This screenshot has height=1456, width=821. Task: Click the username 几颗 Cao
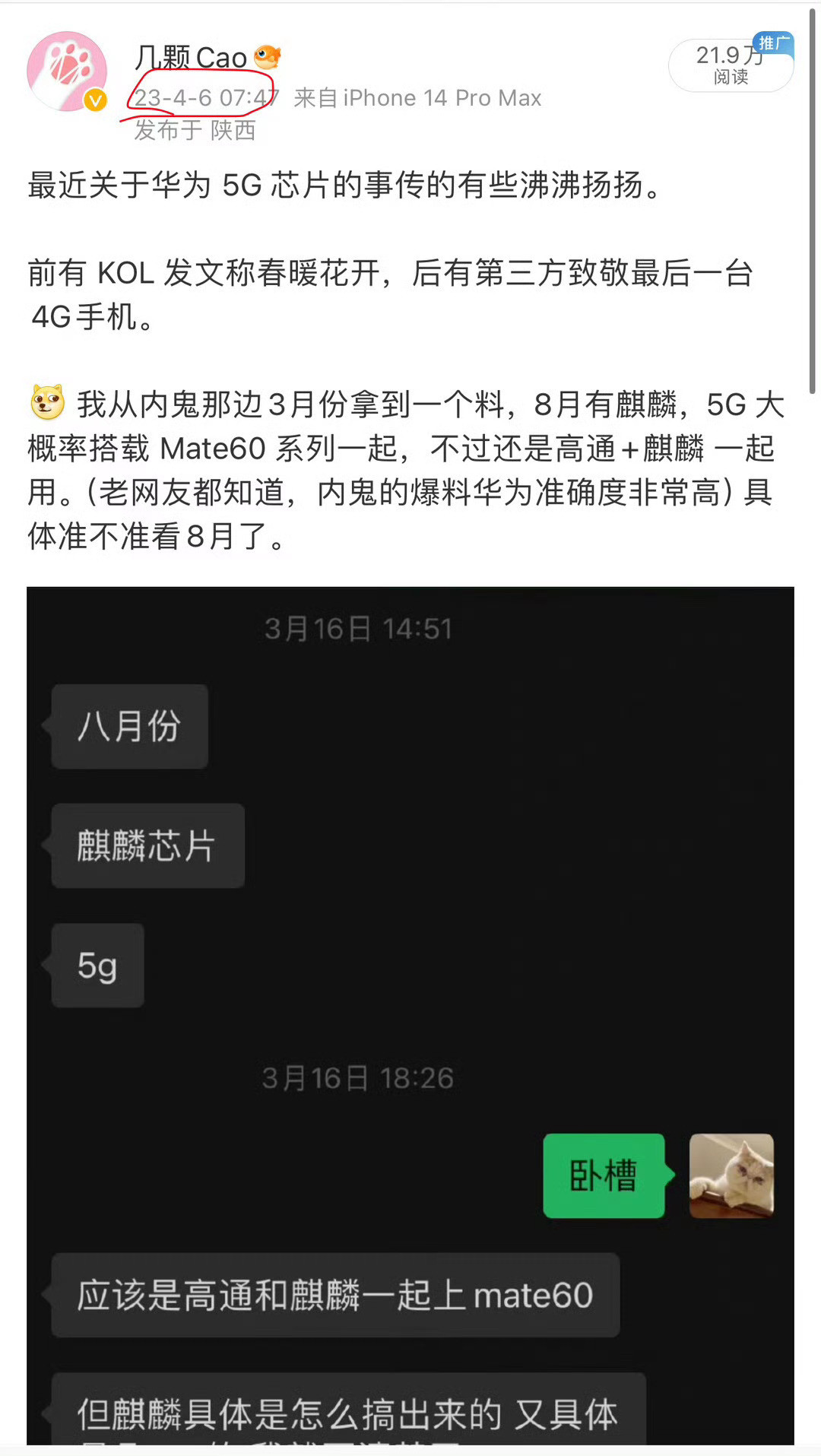[x=185, y=55]
